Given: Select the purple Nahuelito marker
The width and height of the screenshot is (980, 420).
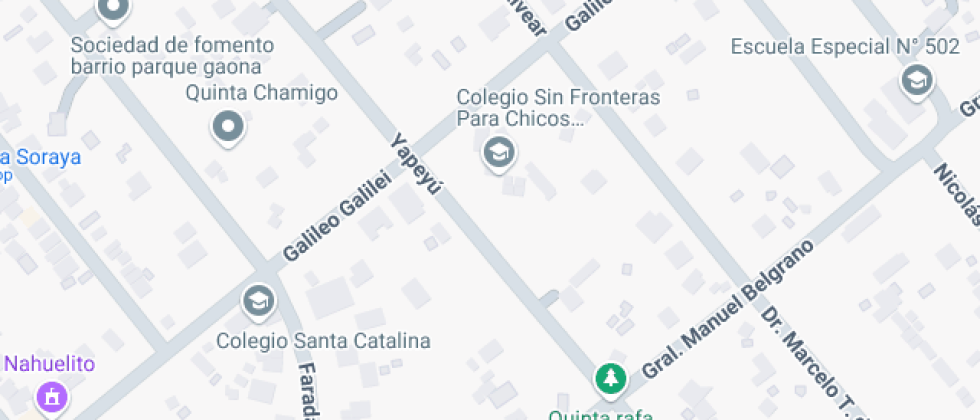Looking at the screenshot, I should (51, 397).
